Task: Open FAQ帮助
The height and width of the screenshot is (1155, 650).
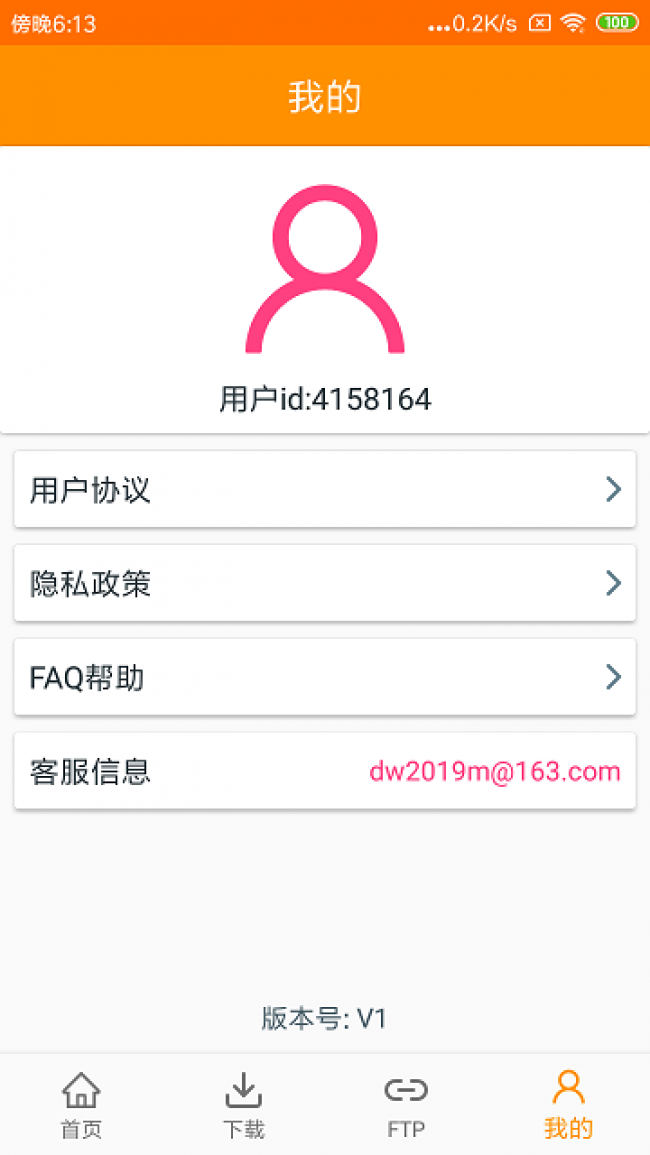Action: (x=325, y=676)
